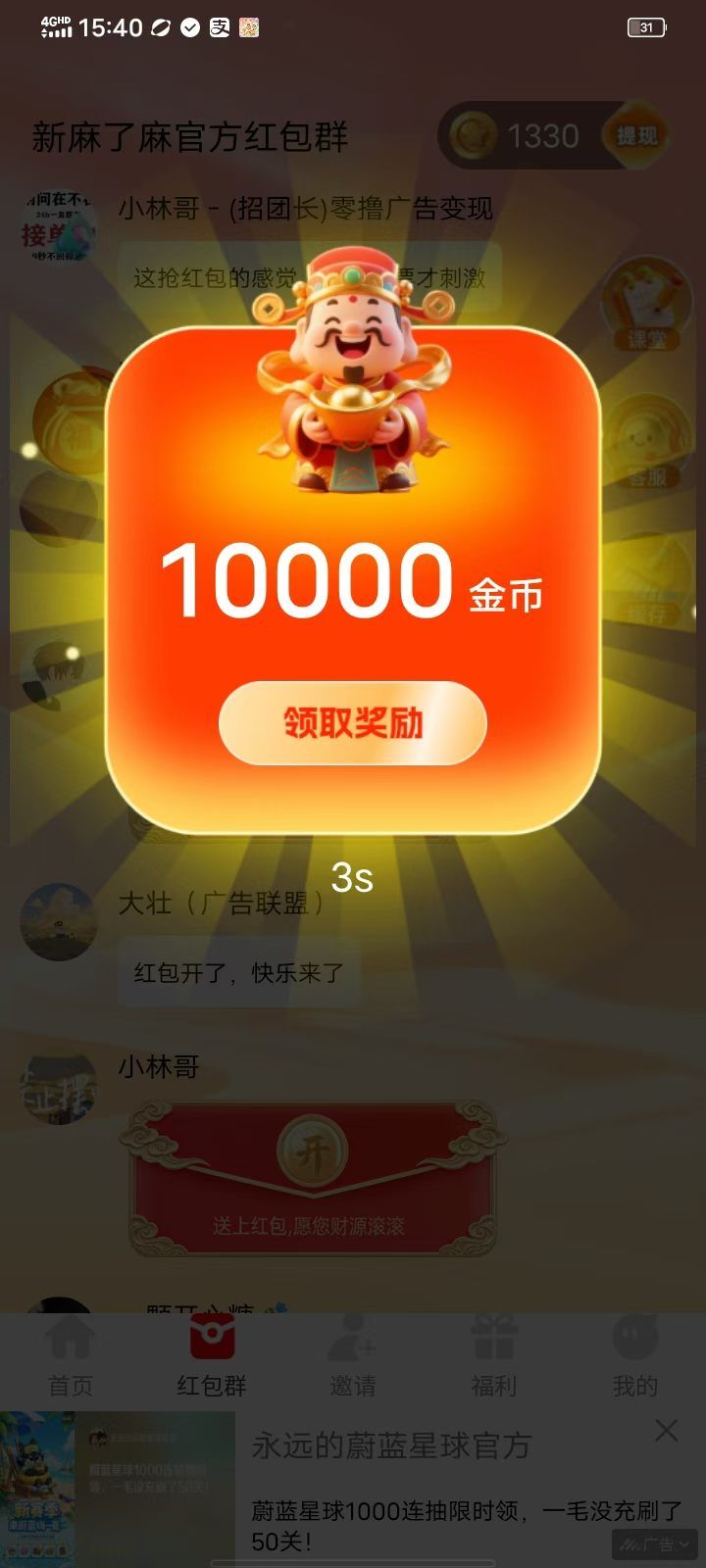Switch to the 红包群 tab

212,1356
